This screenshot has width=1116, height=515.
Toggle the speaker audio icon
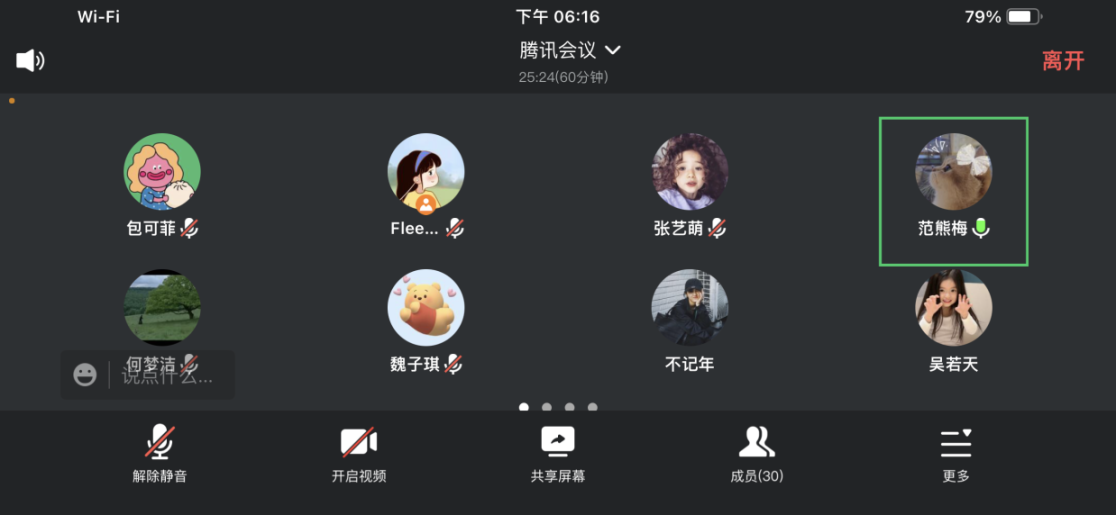[30, 61]
